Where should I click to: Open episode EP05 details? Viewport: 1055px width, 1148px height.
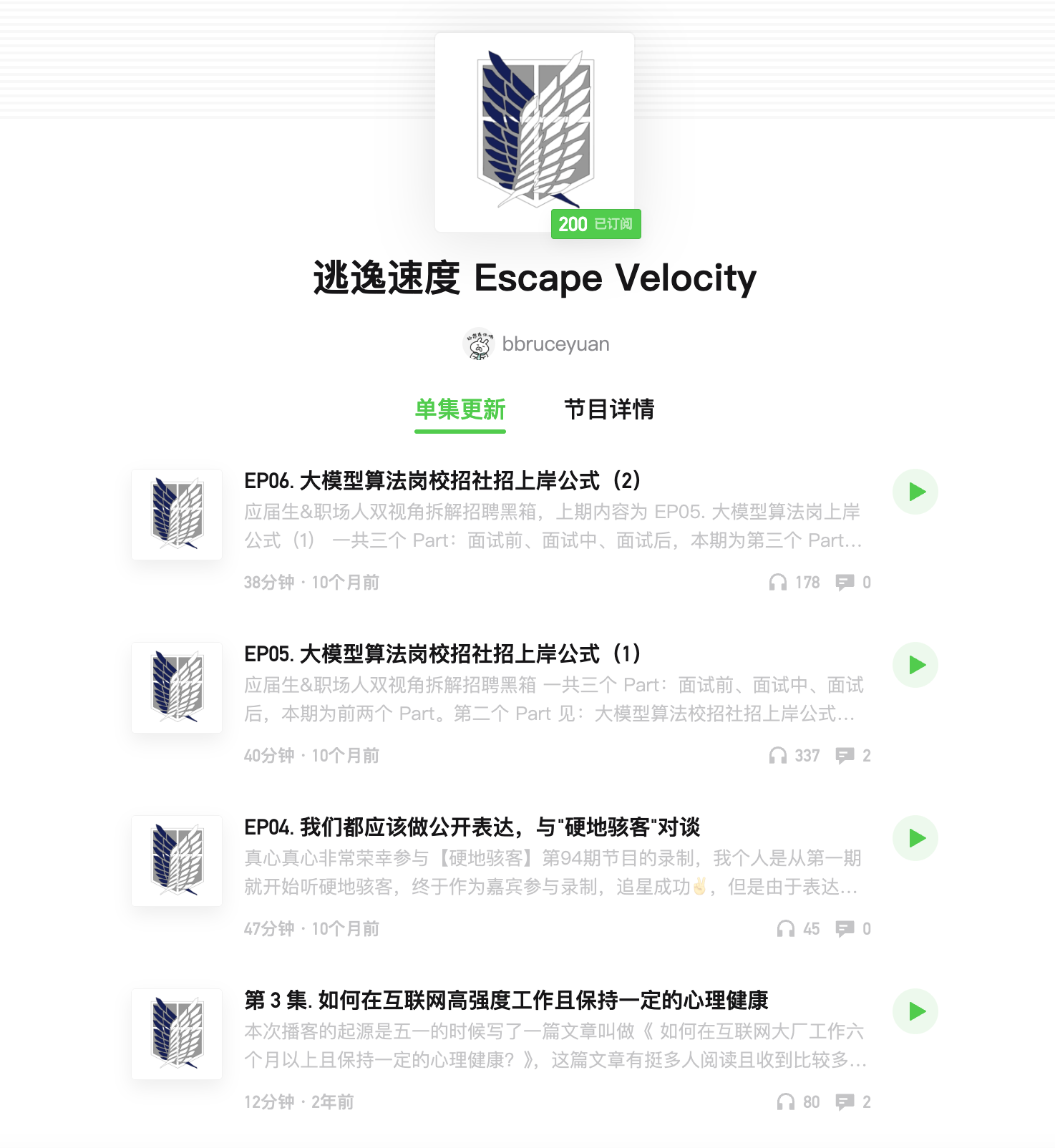click(442, 654)
